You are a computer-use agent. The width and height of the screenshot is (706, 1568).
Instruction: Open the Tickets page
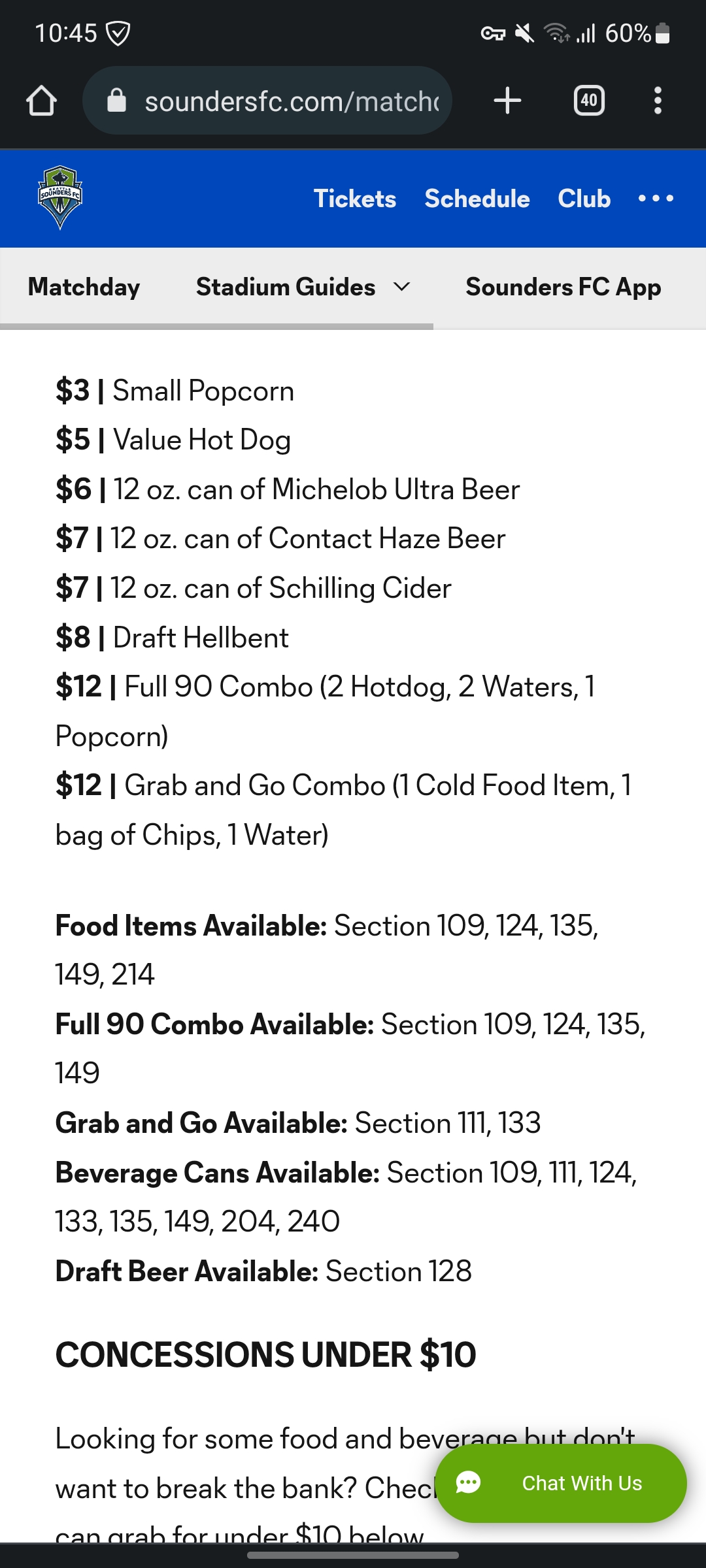(354, 199)
